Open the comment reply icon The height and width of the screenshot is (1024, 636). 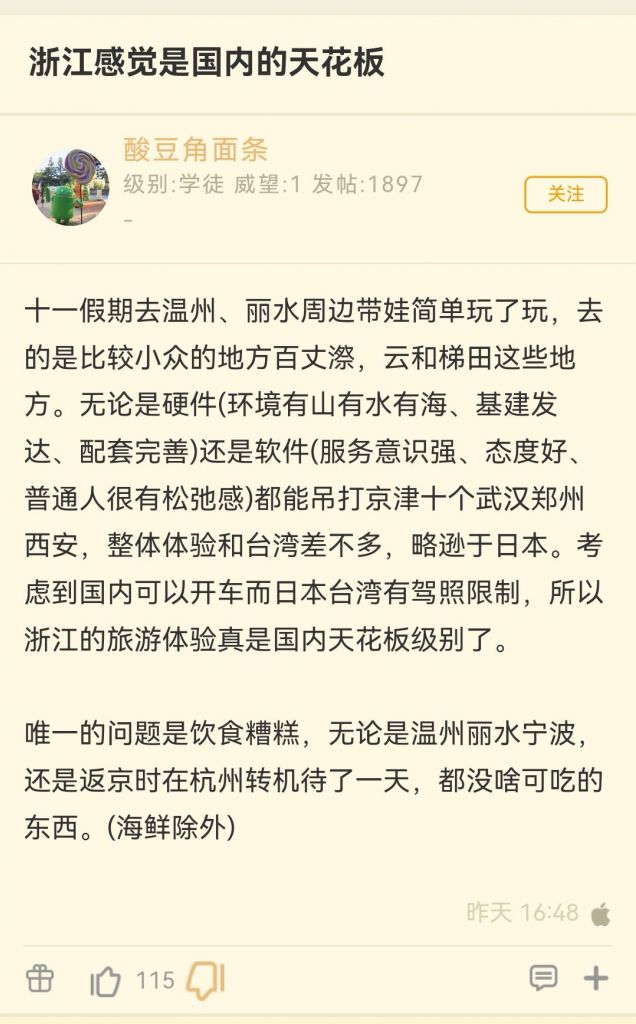[x=543, y=978]
